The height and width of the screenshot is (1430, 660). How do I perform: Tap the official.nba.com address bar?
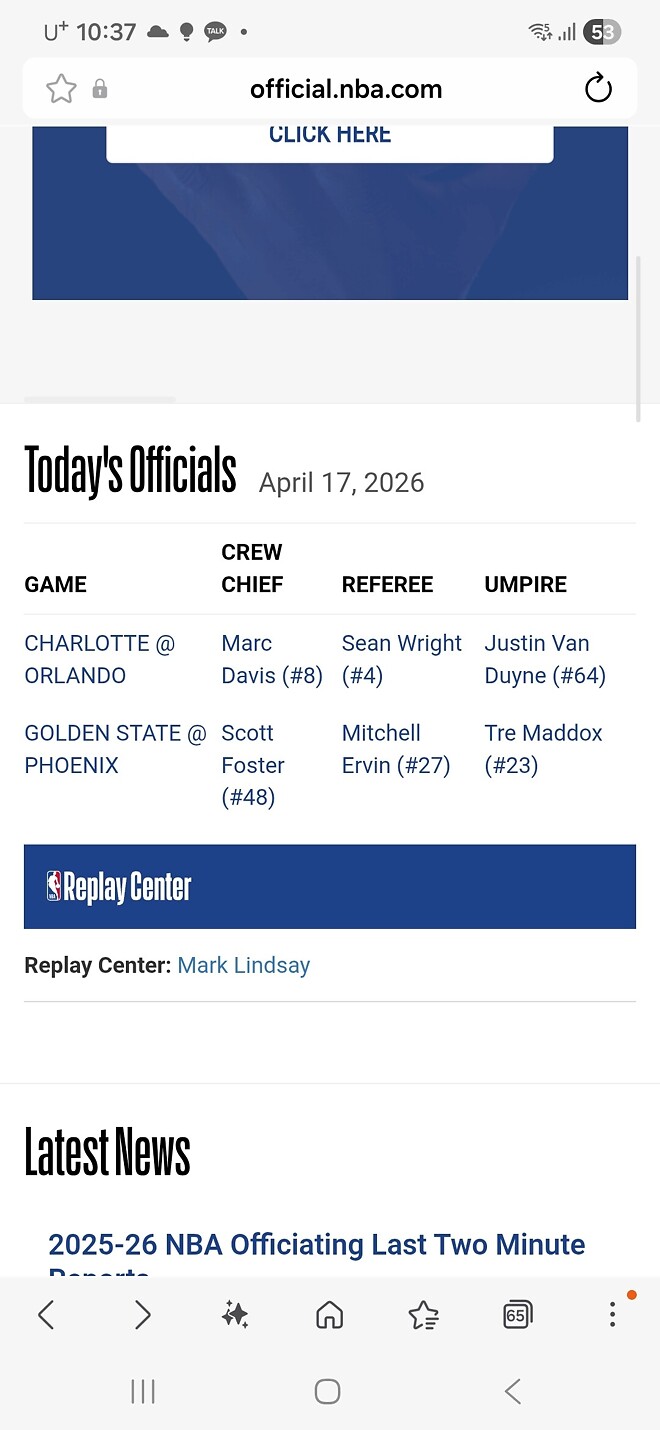(x=345, y=89)
